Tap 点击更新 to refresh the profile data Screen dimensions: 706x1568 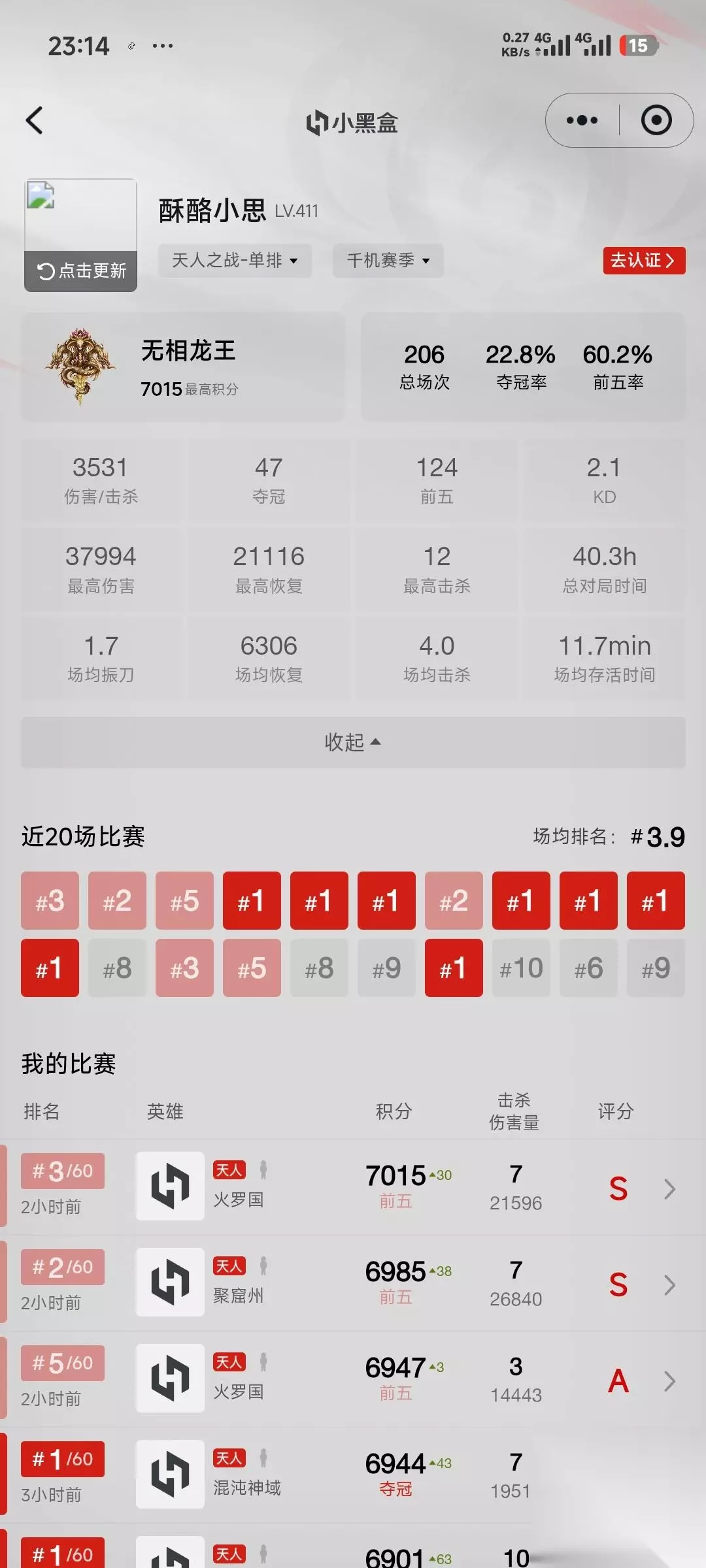click(81, 270)
